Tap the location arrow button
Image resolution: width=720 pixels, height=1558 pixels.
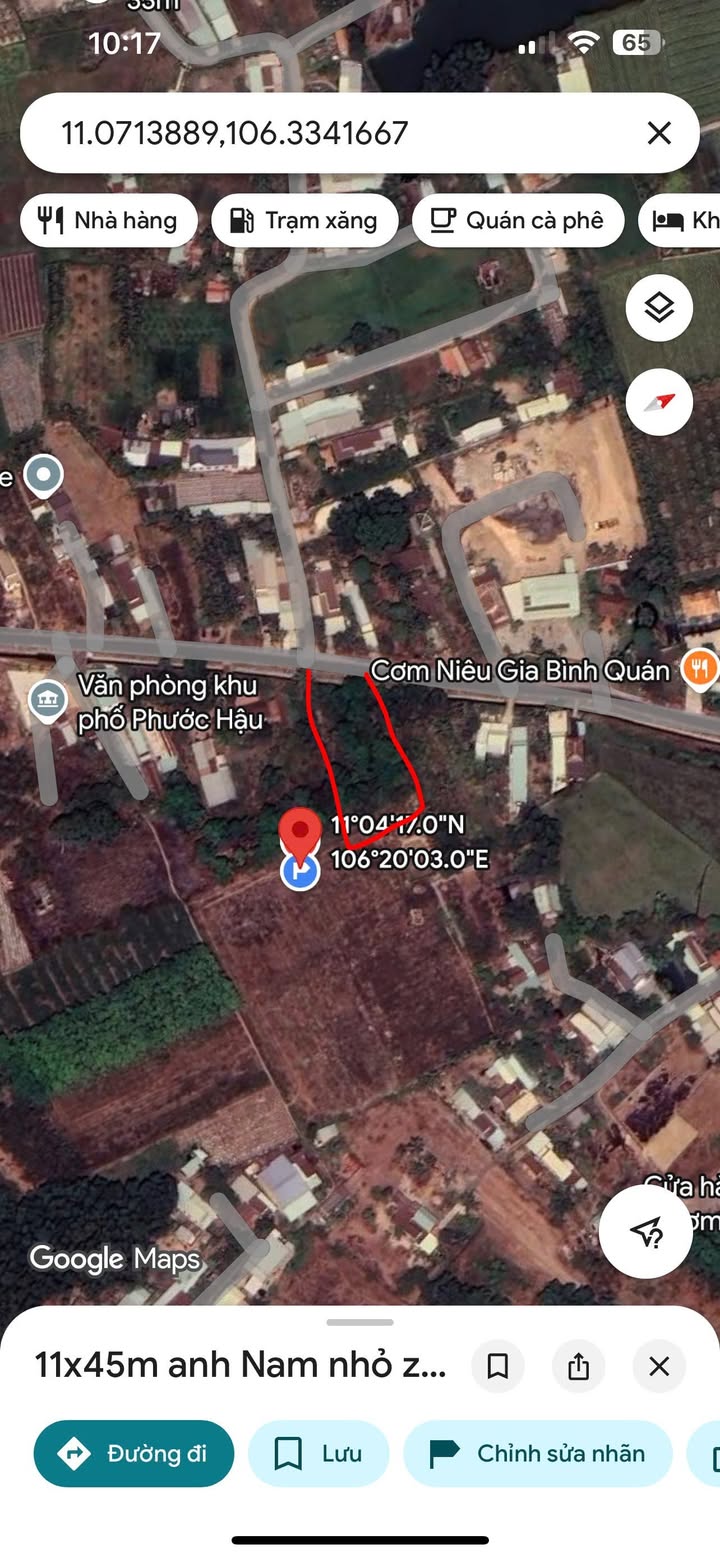(x=646, y=1232)
